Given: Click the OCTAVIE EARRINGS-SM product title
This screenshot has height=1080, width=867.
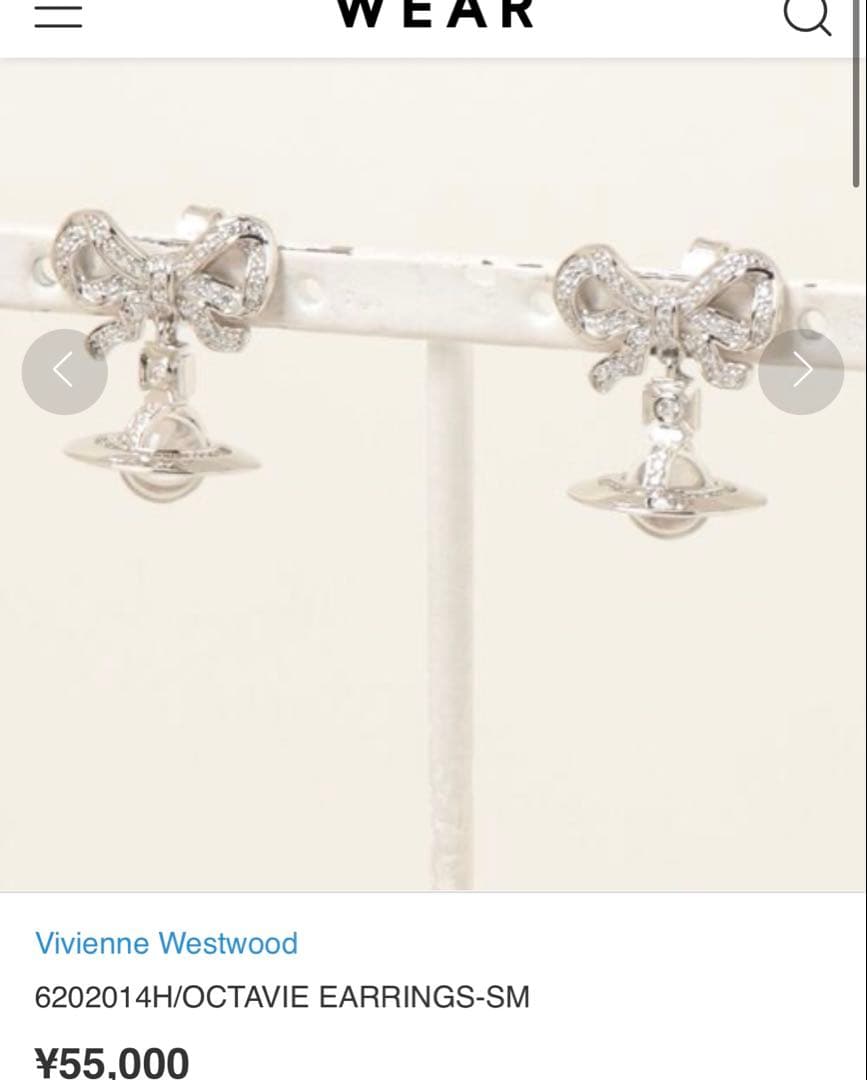Looking at the screenshot, I should point(283,996).
